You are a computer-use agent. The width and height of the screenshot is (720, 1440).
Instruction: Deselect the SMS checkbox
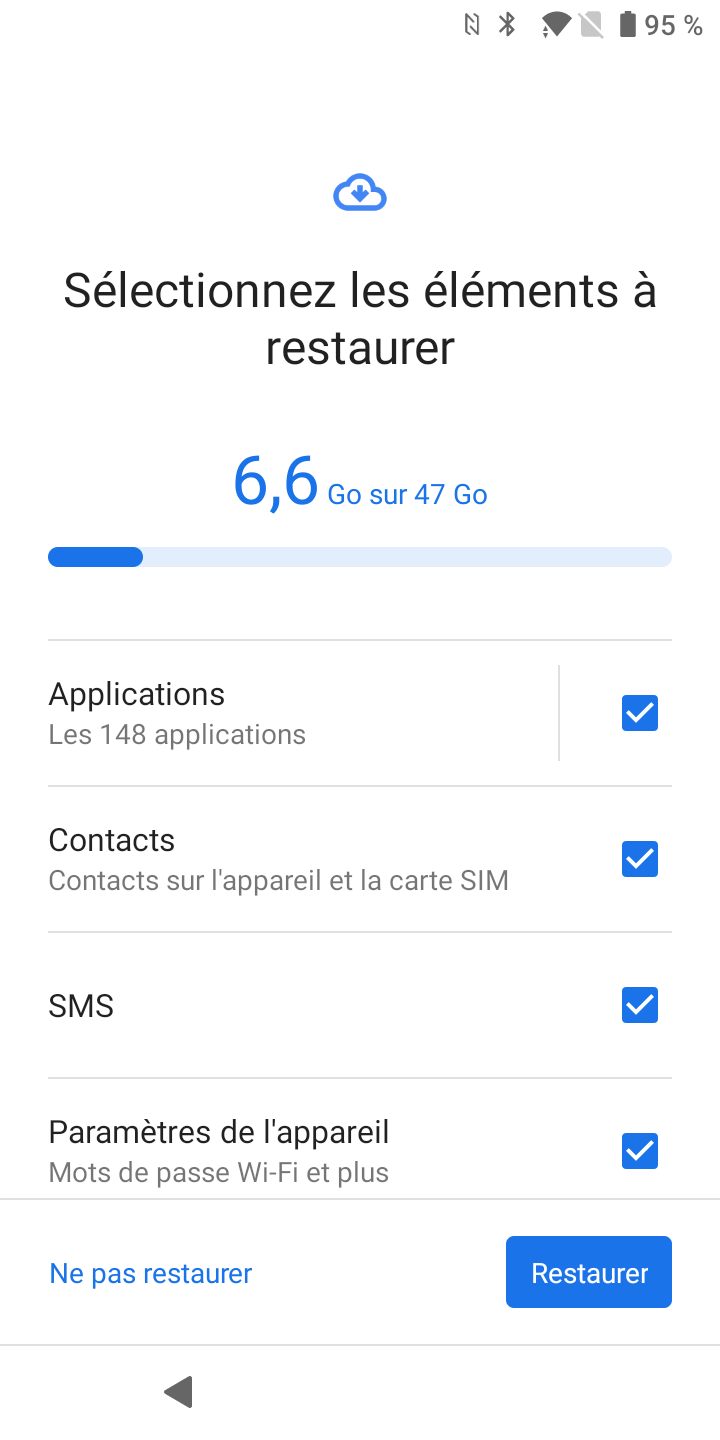(640, 1005)
